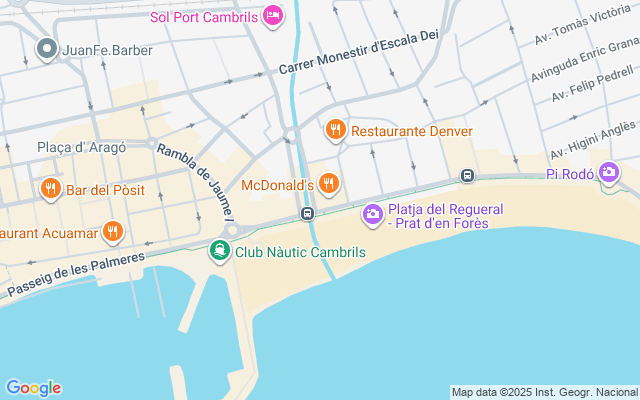The width and height of the screenshot is (640, 400).
Task: Open the Bar del Pòsit marker
Action: click(51, 189)
